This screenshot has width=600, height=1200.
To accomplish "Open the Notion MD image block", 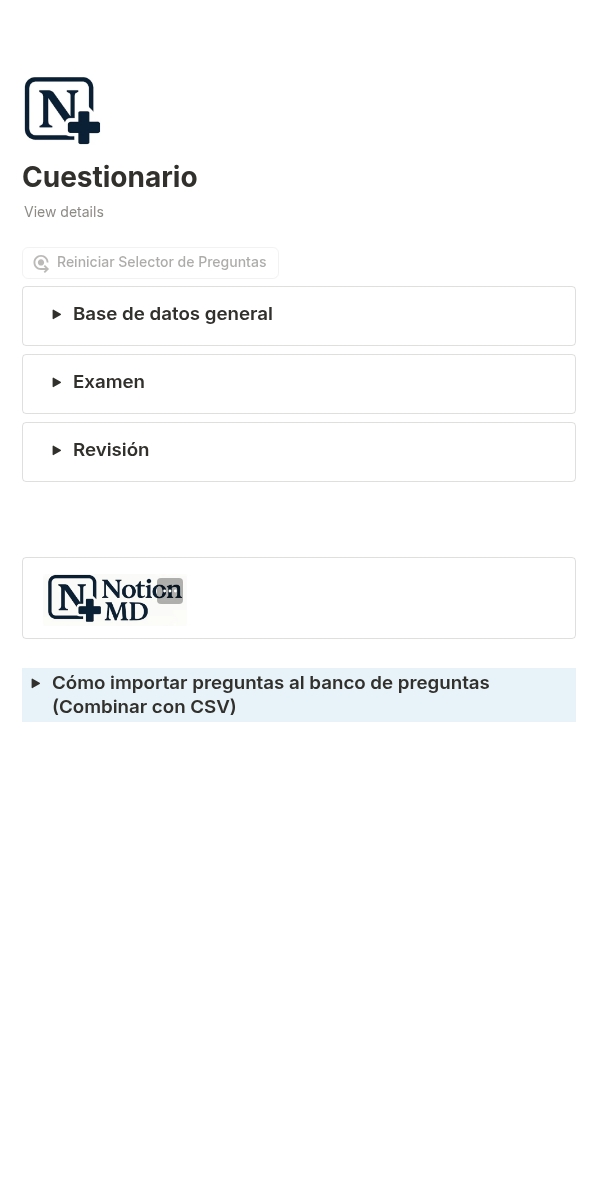I will coord(115,598).
